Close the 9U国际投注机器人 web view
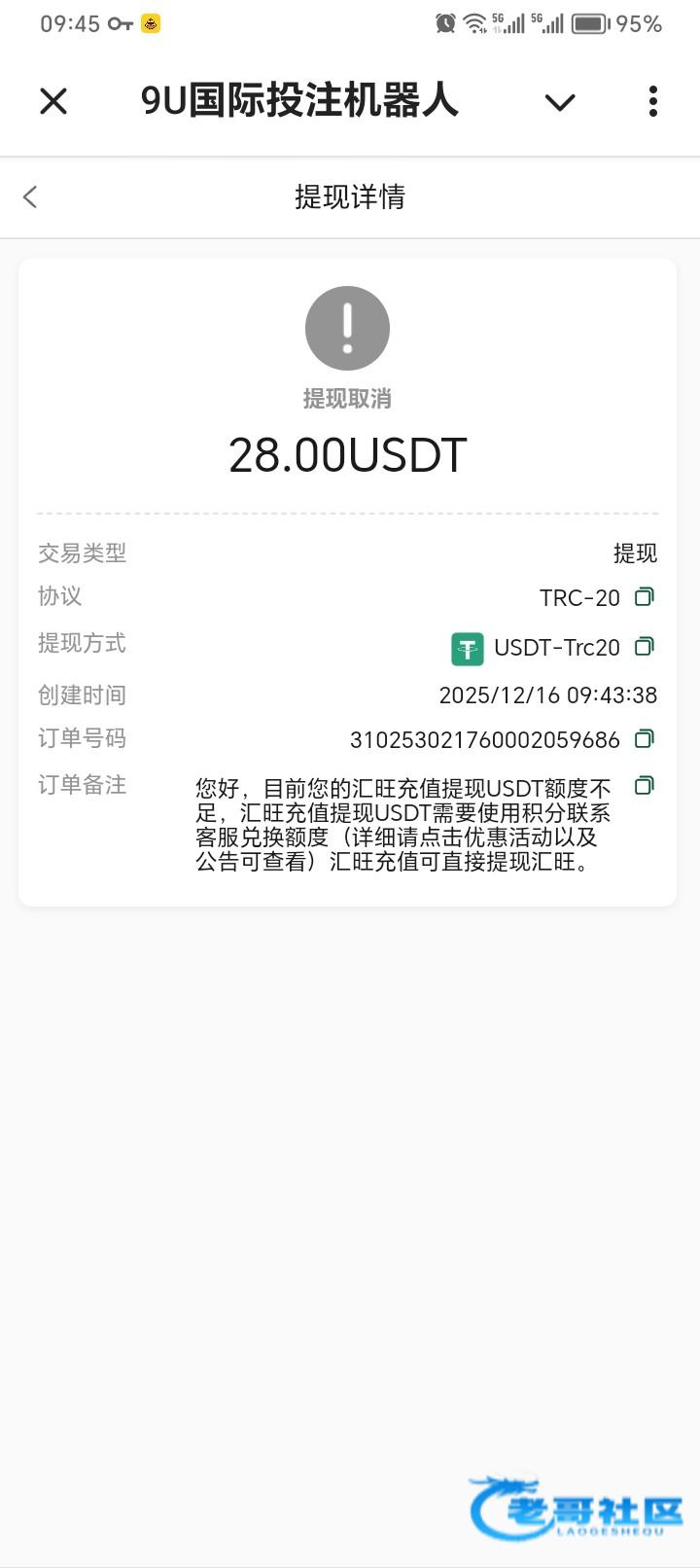Viewport: 700px width, 1568px height. (53, 101)
